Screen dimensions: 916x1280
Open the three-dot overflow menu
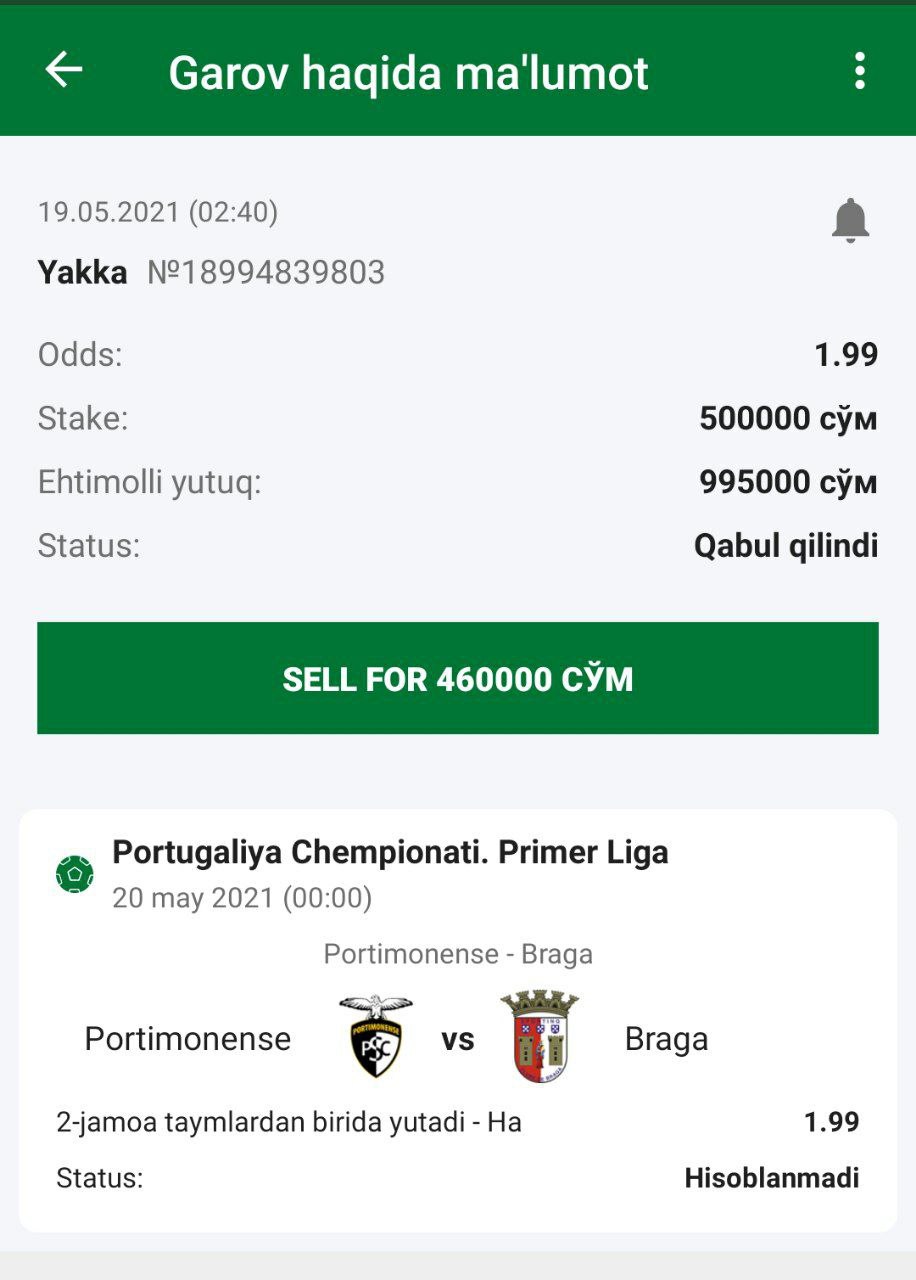pos(859,71)
